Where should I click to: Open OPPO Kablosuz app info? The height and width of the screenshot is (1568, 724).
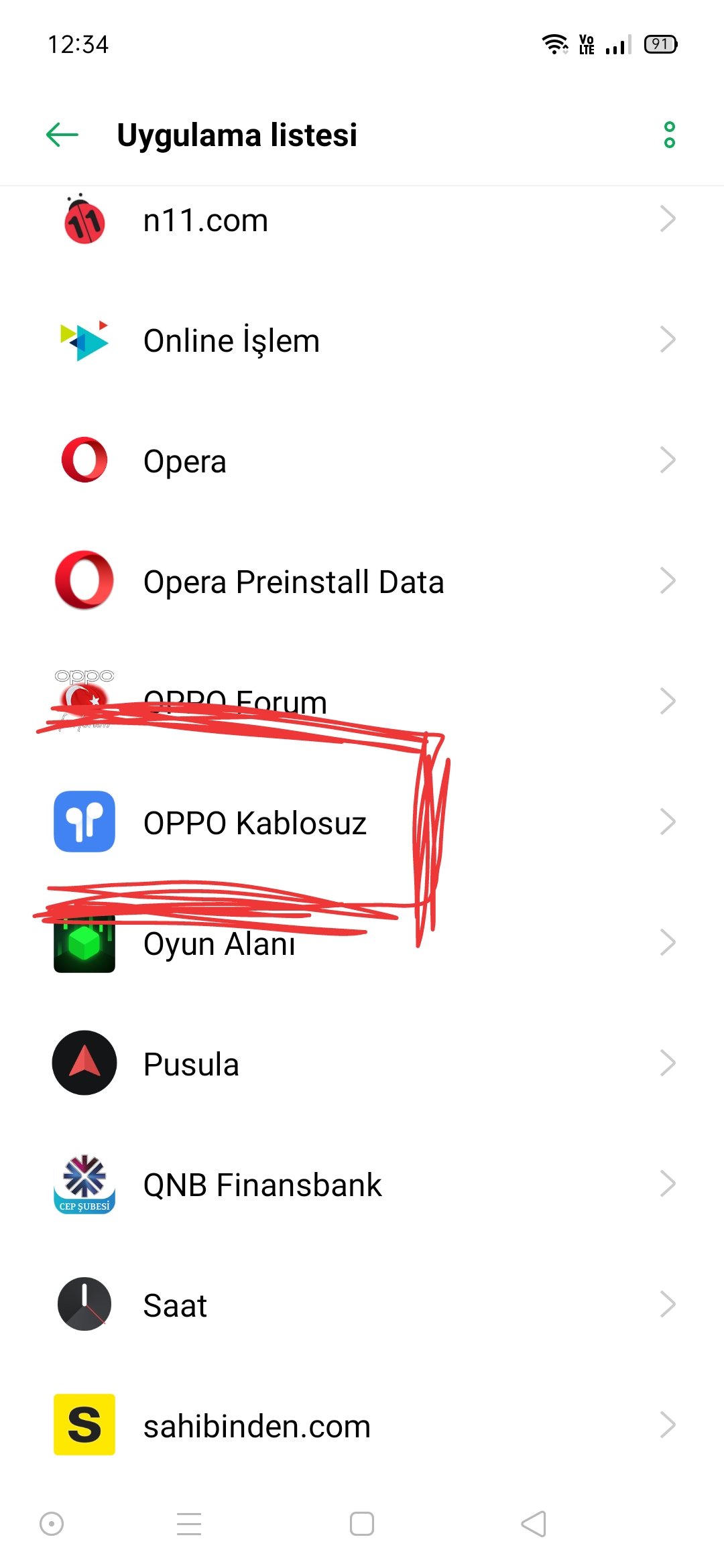tap(362, 822)
